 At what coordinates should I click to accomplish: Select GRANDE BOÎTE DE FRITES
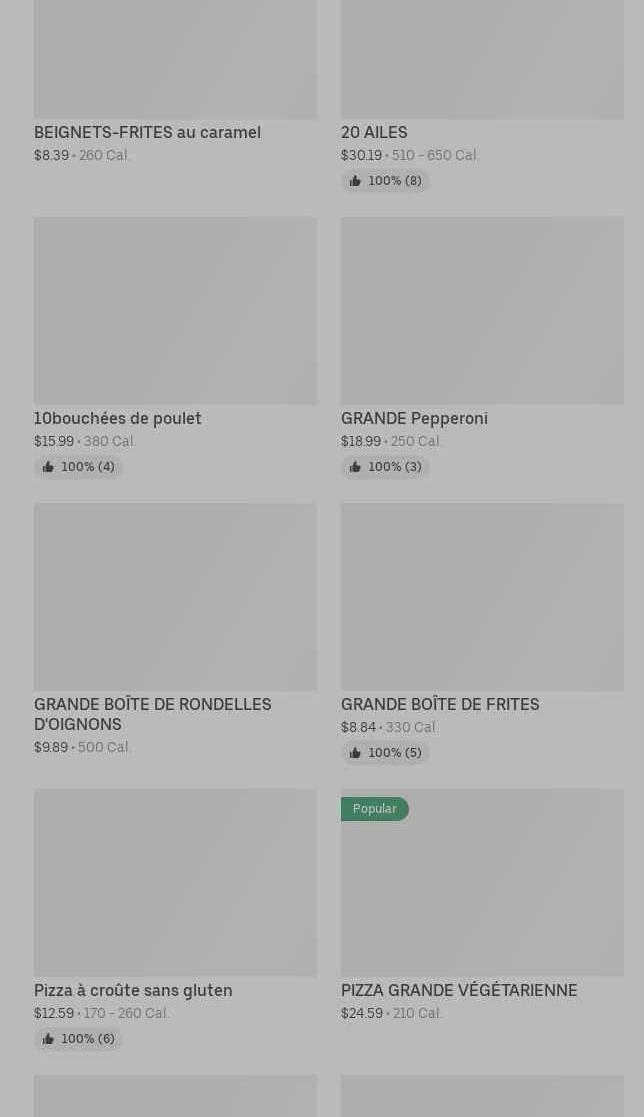(x=440, y=704)
